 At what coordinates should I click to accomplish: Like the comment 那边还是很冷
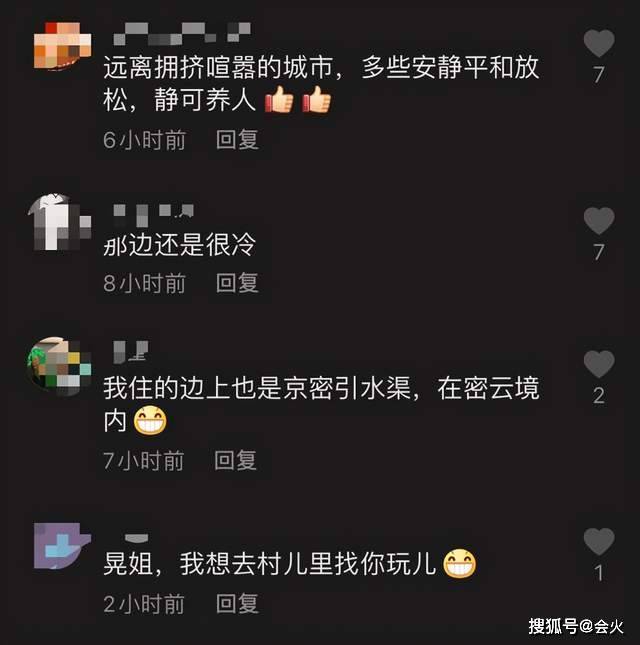(598, 221)
